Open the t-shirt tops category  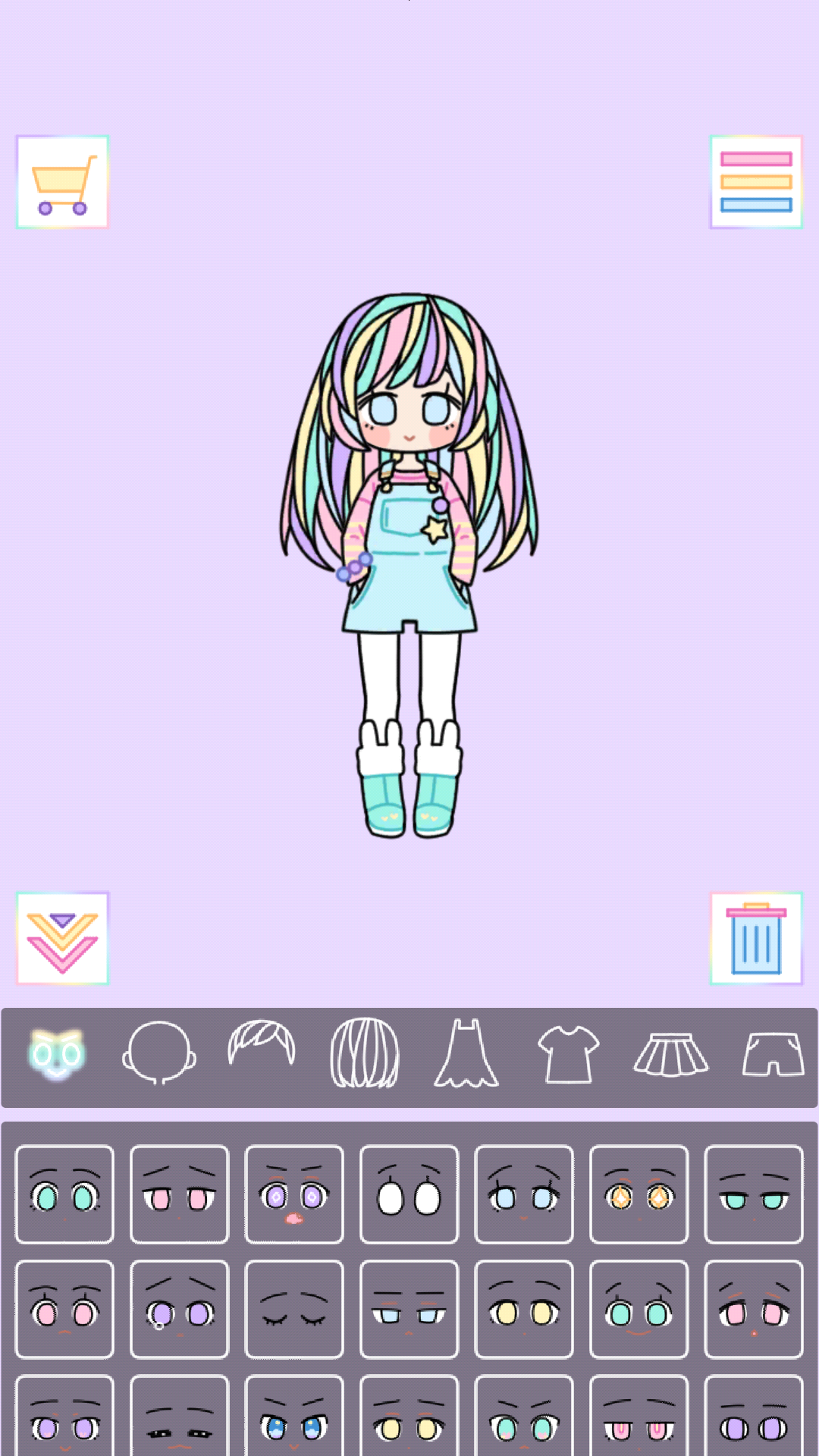(x=569, y=1054)
